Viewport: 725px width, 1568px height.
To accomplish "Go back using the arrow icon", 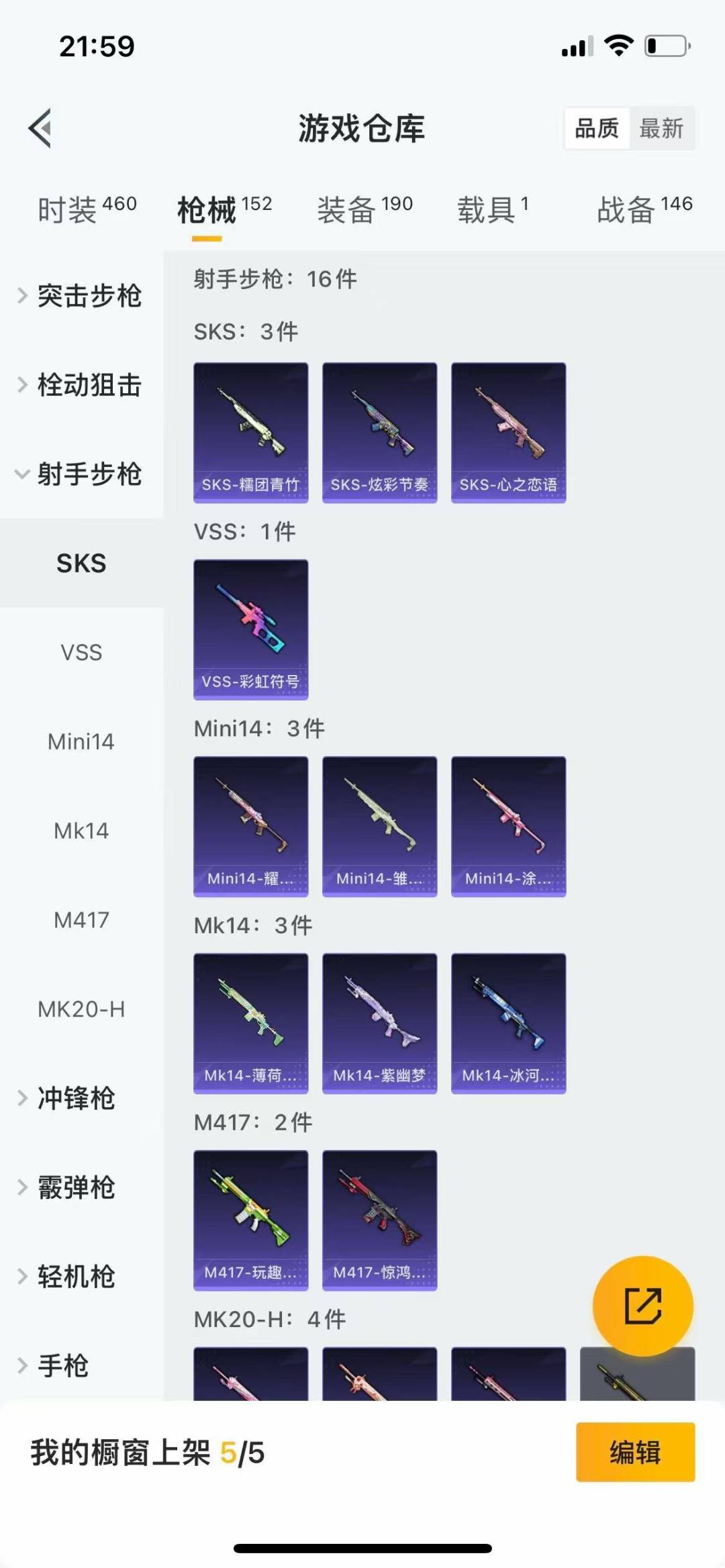I will pos(40,127).
